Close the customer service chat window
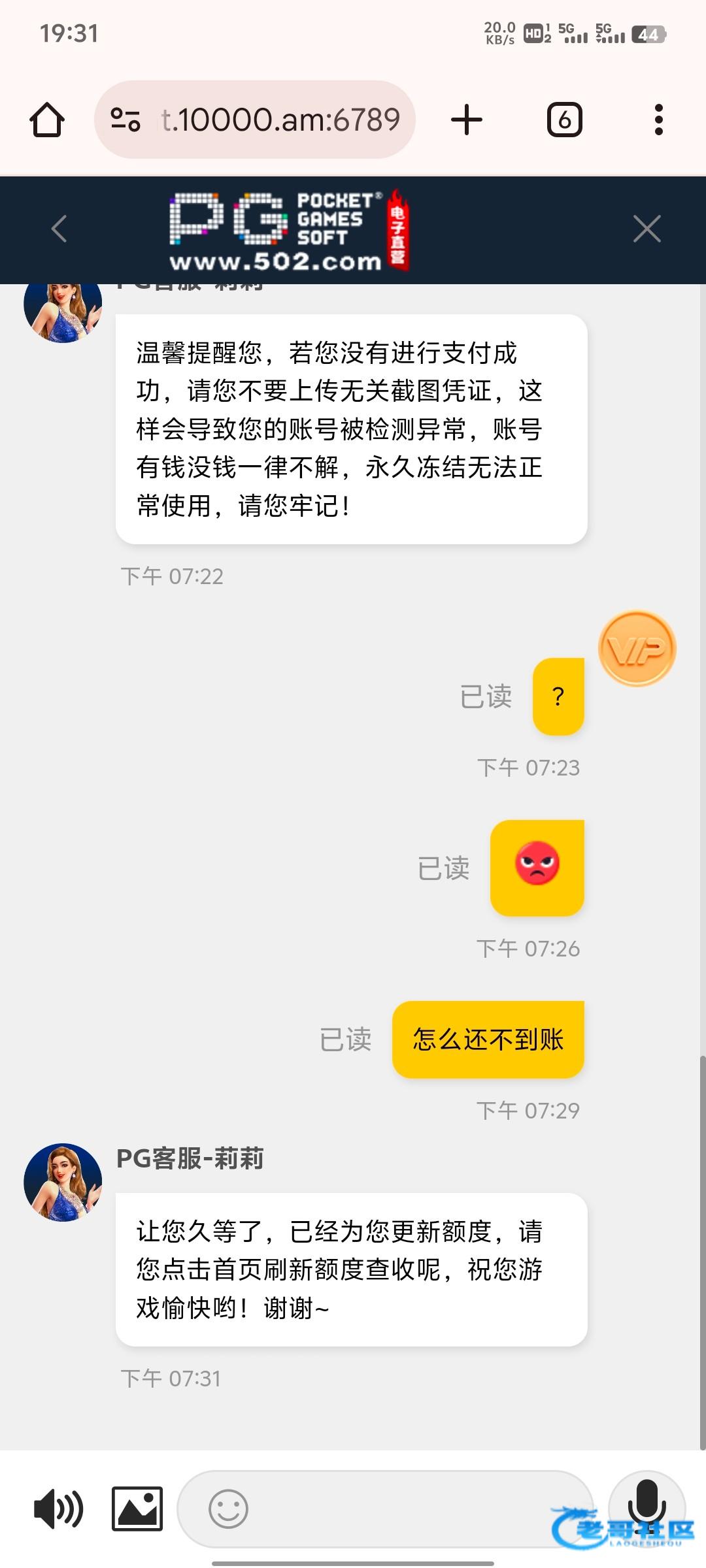Screen dimensions: 706x1568 coord(647,229)
